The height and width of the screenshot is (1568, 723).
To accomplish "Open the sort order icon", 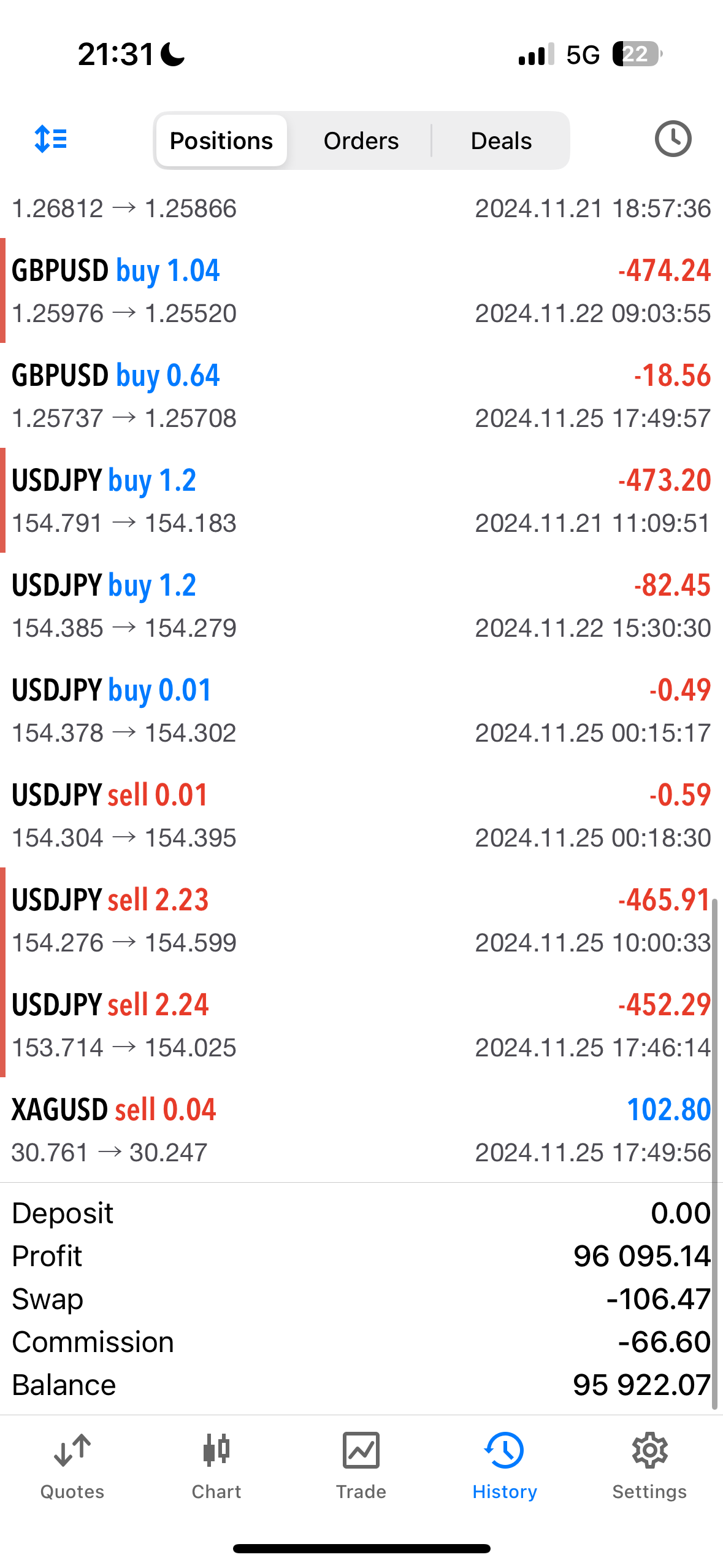I will [51, 139].
